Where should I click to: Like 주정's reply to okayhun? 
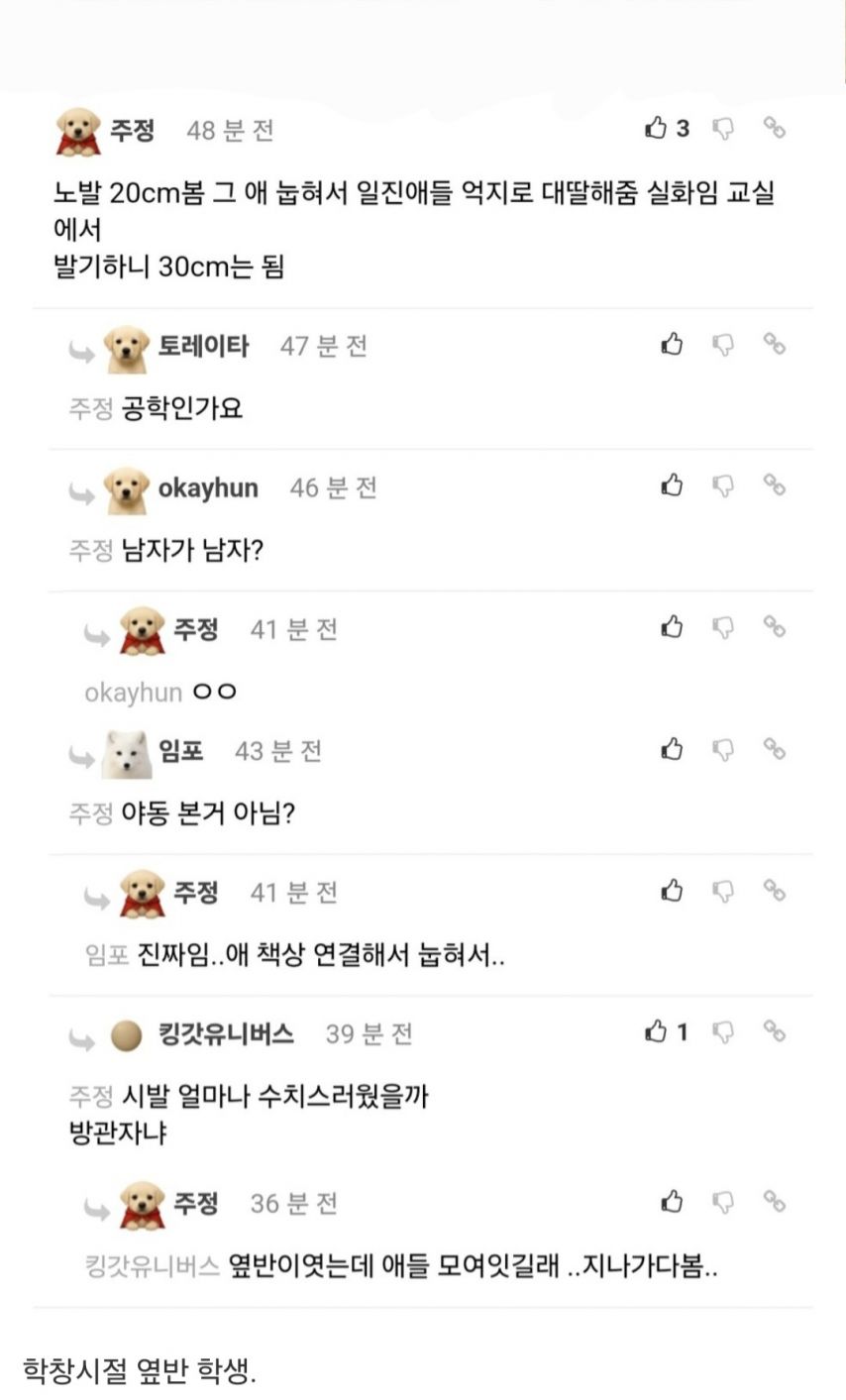coord(673,626)
